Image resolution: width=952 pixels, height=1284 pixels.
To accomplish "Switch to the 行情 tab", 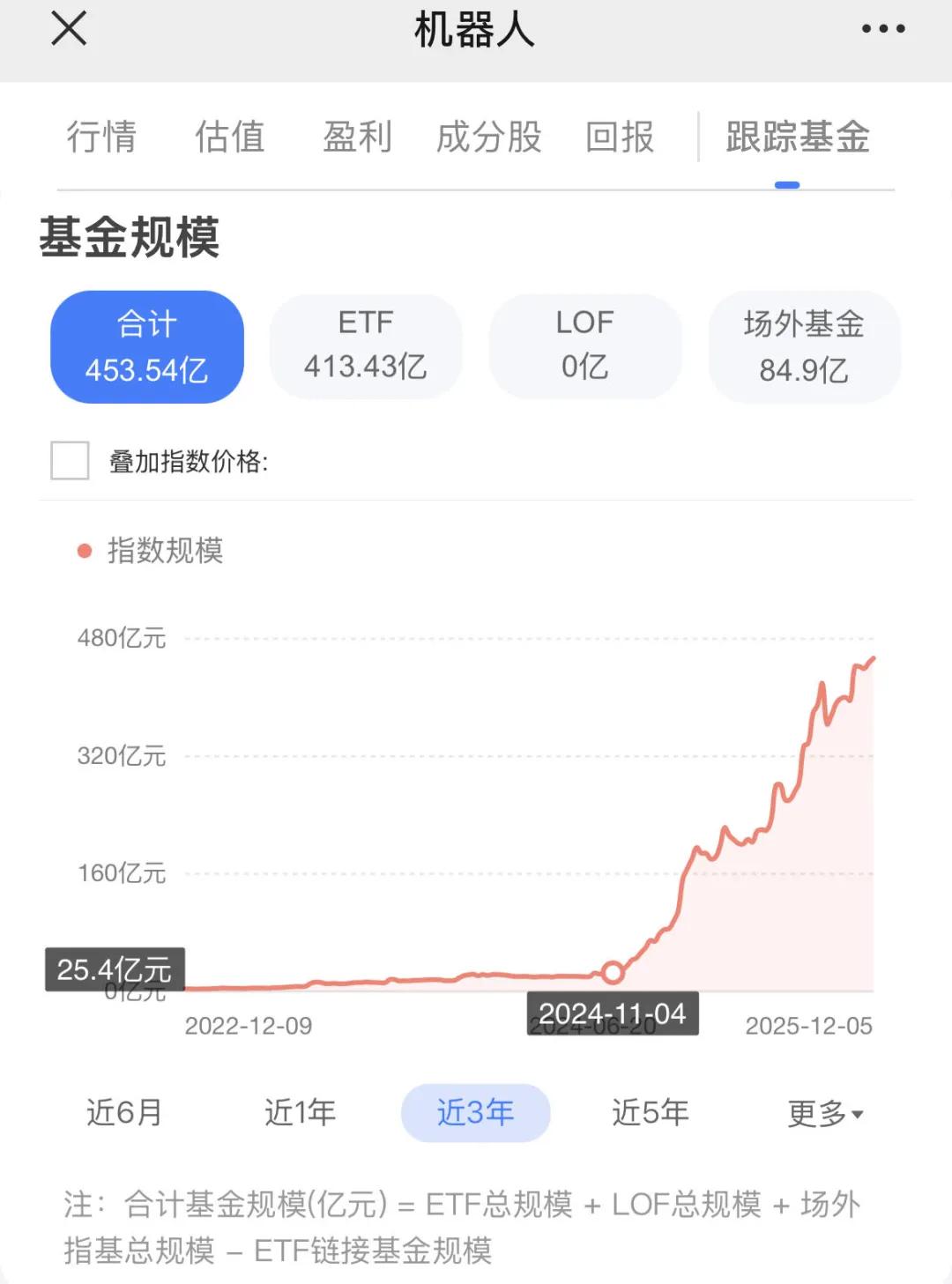I will pyautogui.click(x=101, y=137).
